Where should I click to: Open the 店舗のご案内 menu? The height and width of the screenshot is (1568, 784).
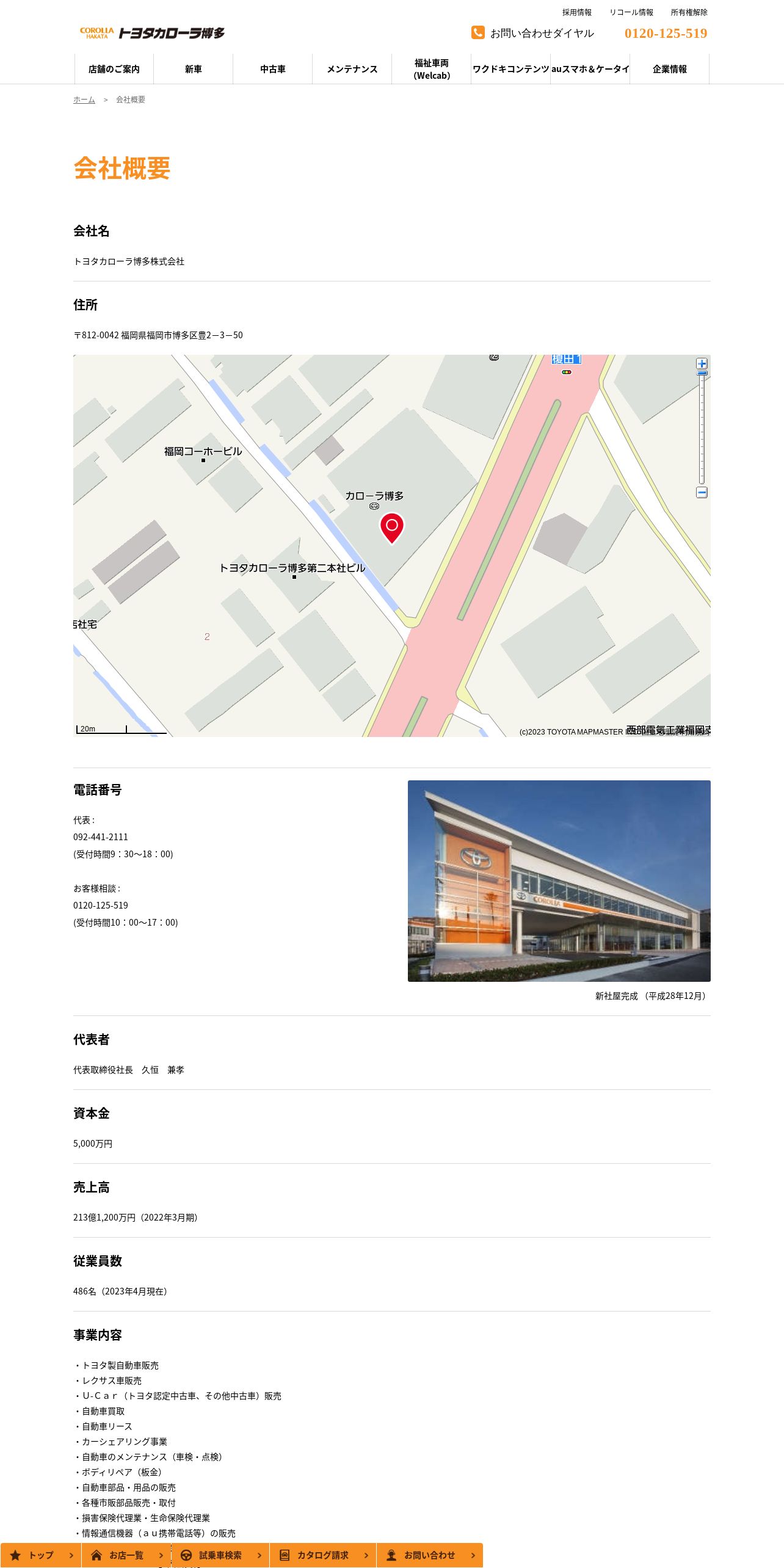point(114,69)
